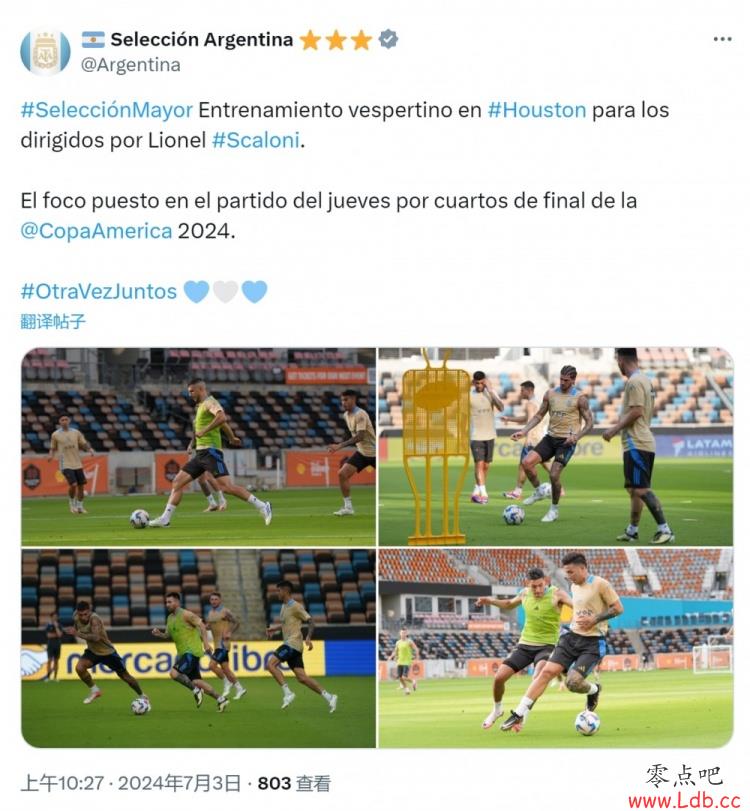
Task: Translate the post with 翻译帖子
Action: [53, 321]
